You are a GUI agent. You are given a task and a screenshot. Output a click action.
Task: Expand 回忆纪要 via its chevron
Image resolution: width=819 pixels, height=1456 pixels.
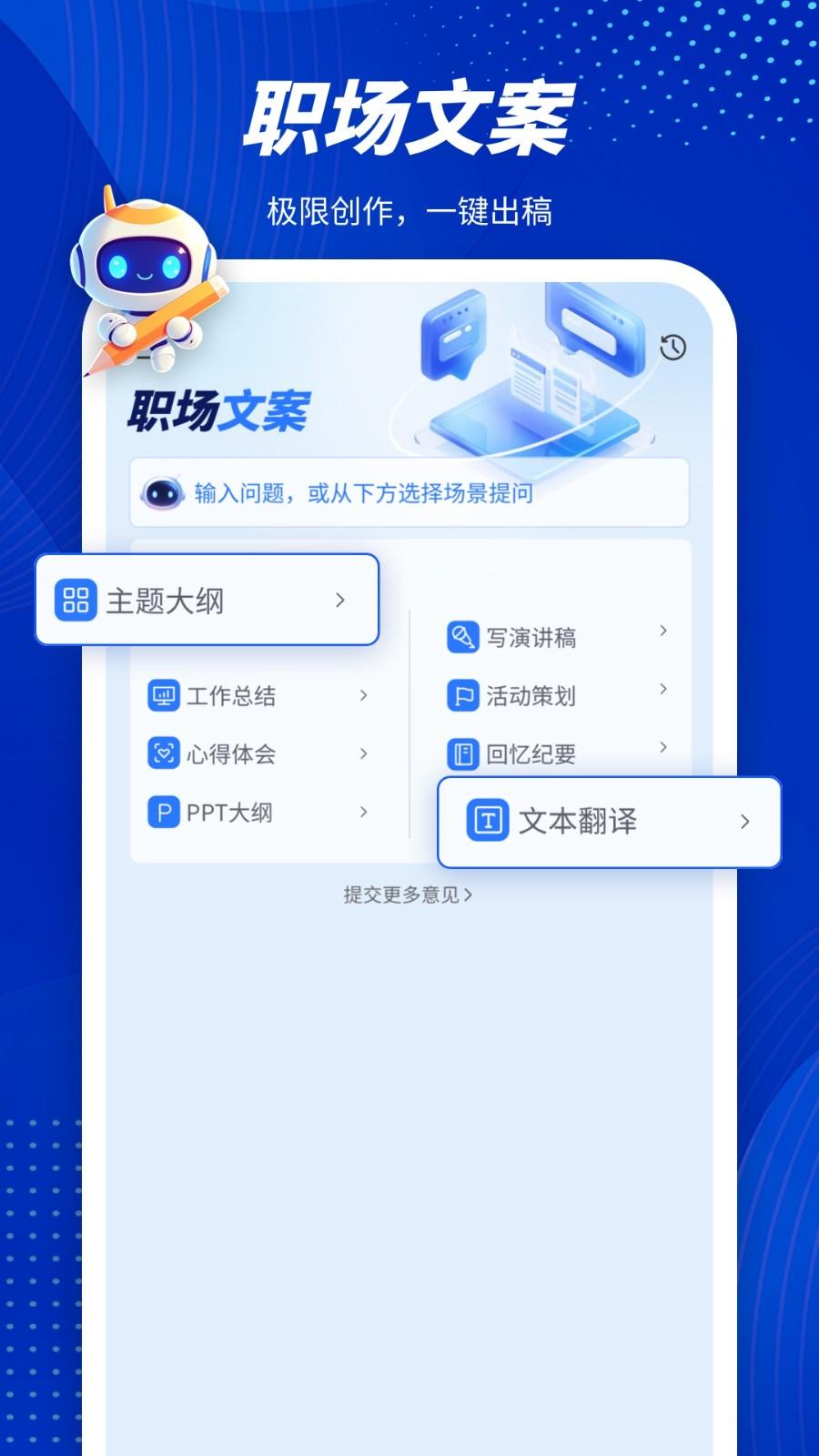[662, 748]
